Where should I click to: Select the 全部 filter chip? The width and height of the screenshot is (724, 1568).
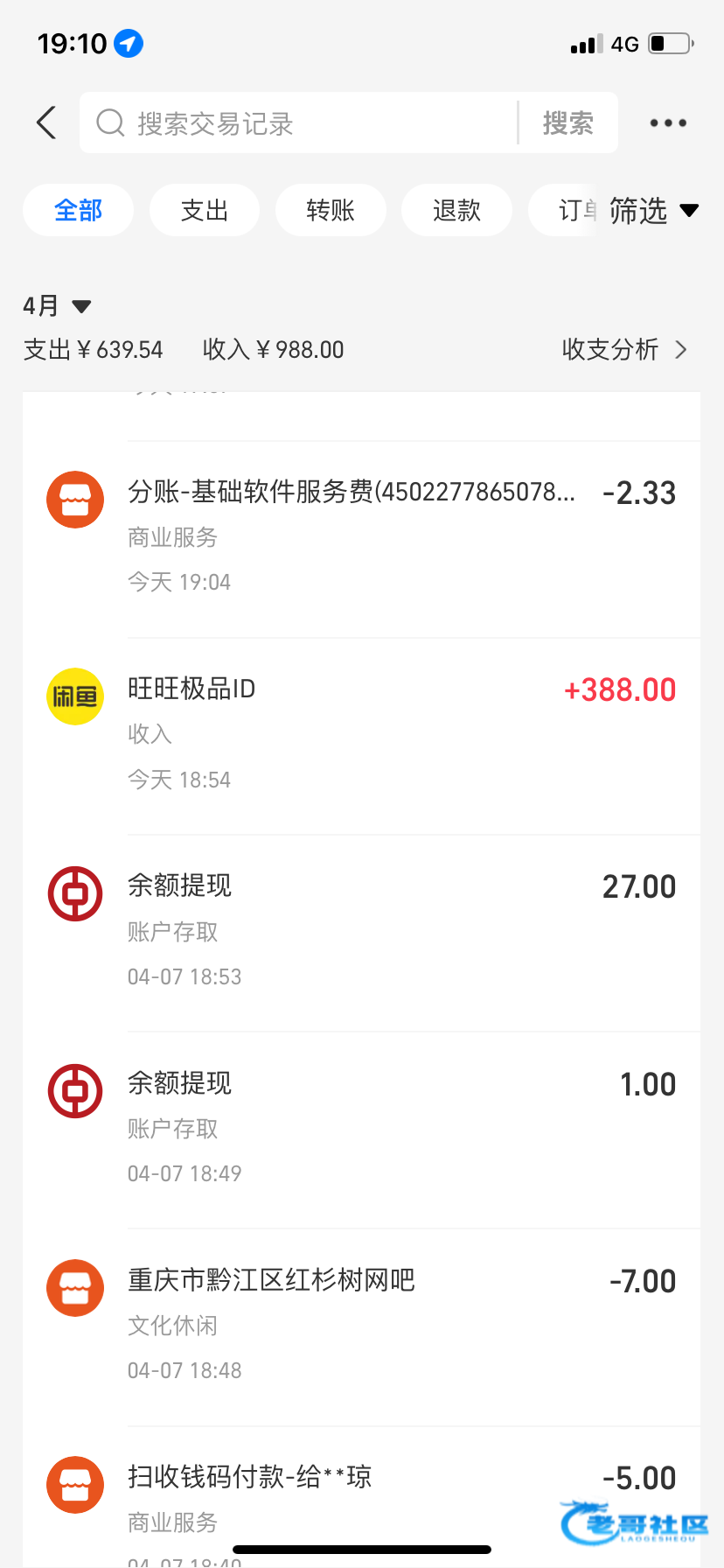pos(79,210)
